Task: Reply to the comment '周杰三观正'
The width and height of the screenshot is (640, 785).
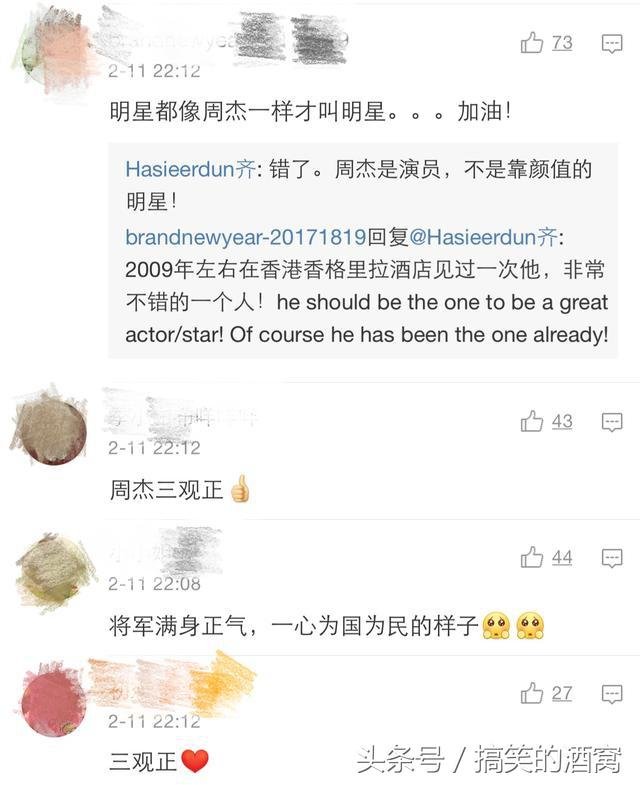Action: tap(611, 422)
